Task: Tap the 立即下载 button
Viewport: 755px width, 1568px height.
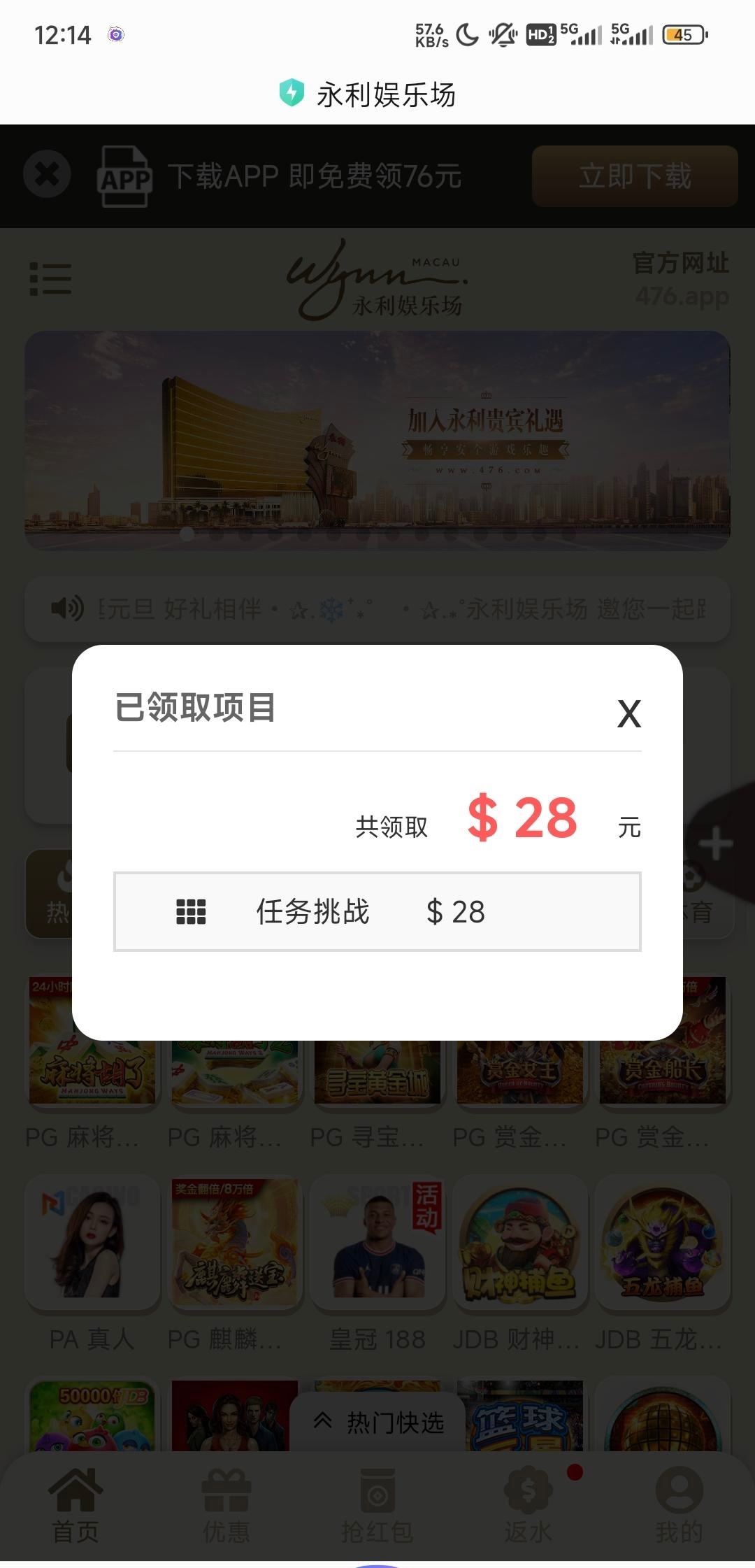Action: 634,176
